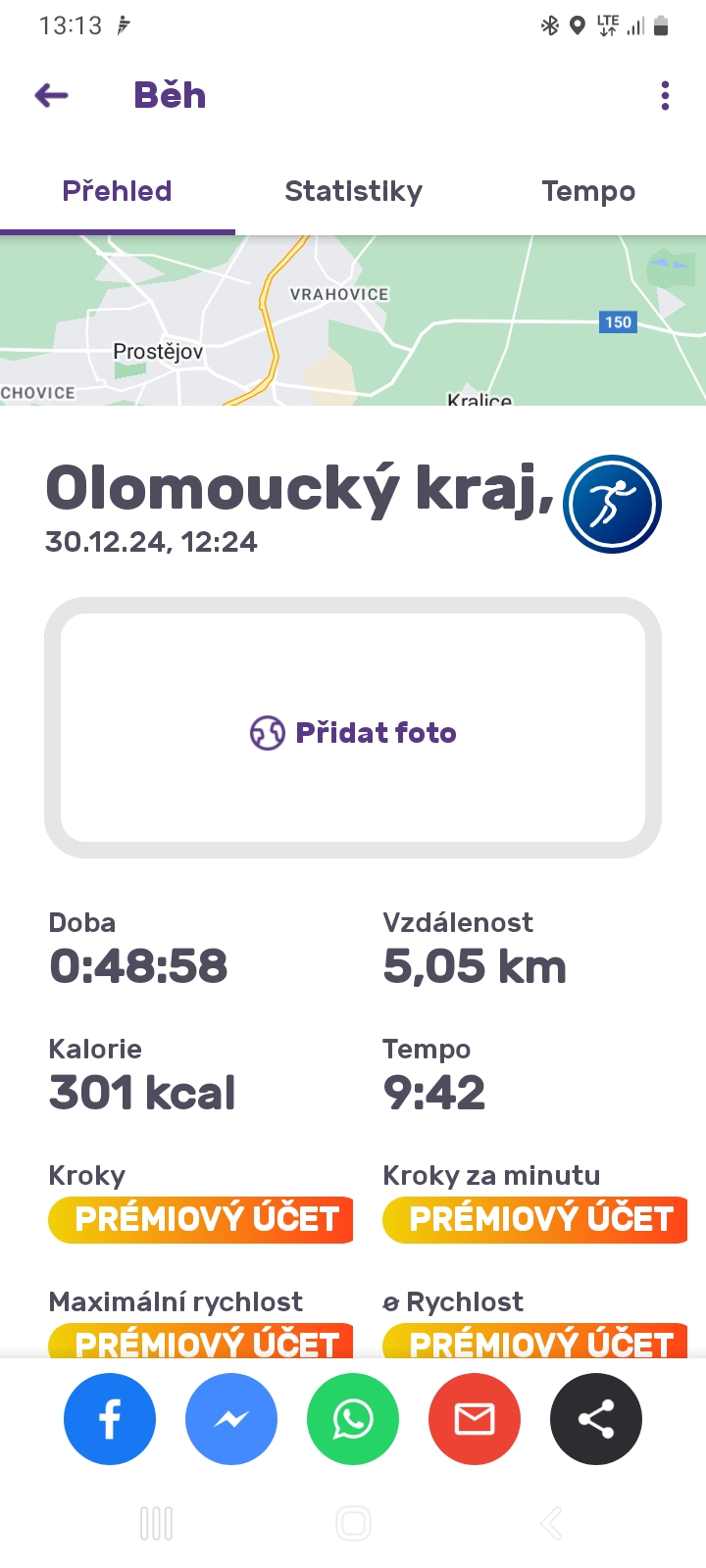Tap the system home button

click(353, 1524)
